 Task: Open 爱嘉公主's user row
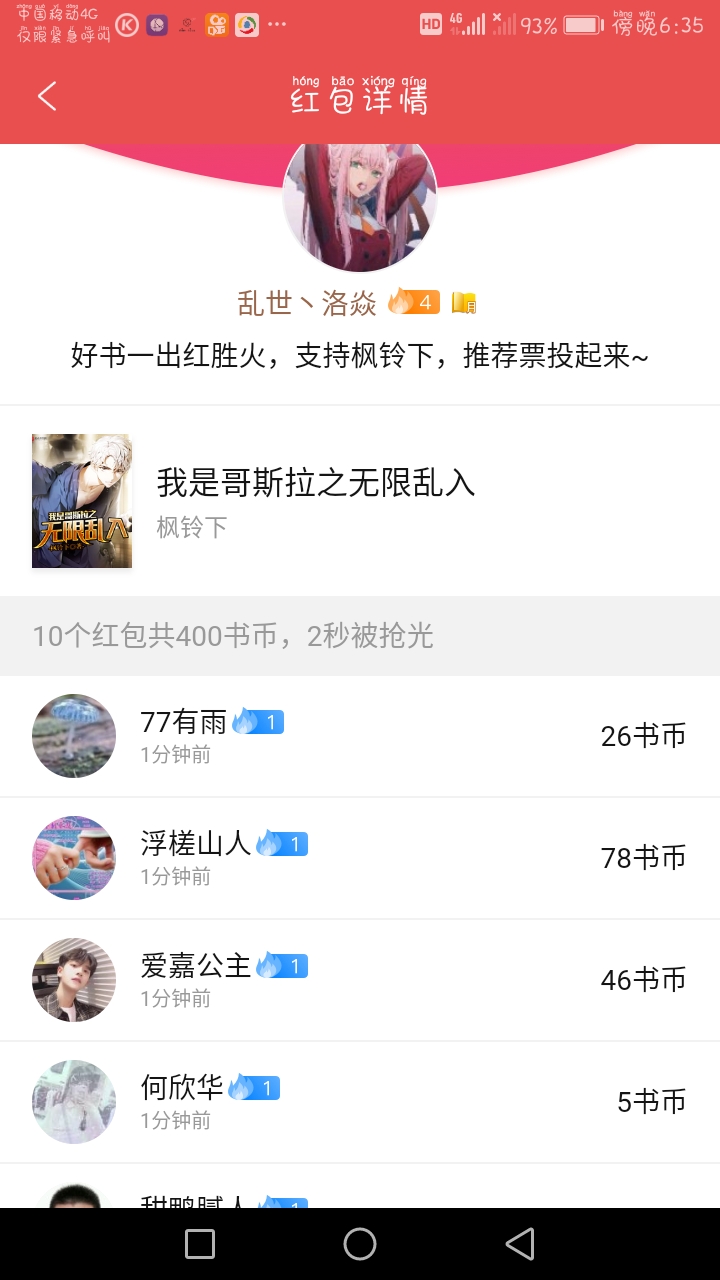click(360, 980)
